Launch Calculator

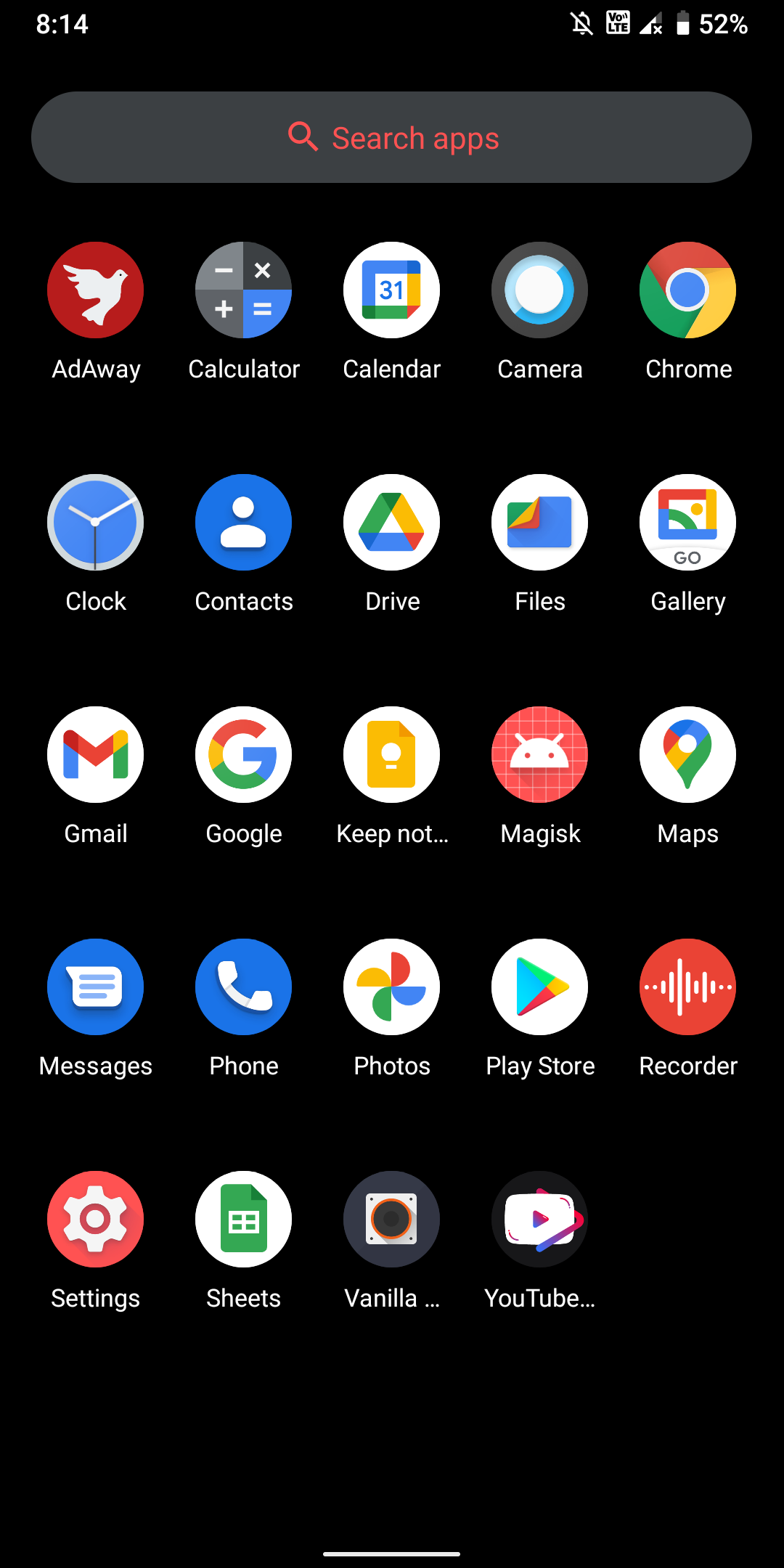tap(244, 290)
